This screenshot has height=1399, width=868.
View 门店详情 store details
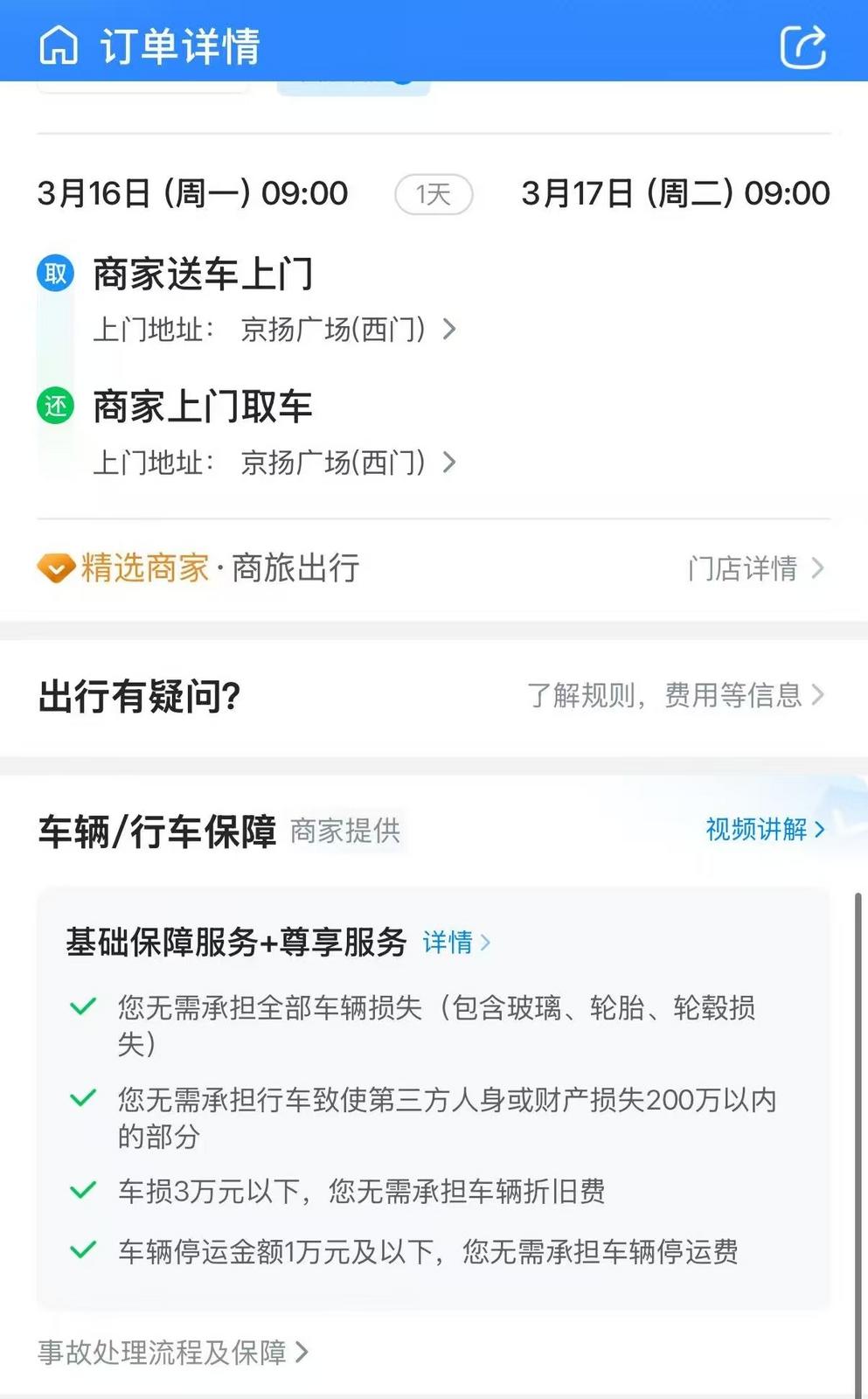click(755, 568)
